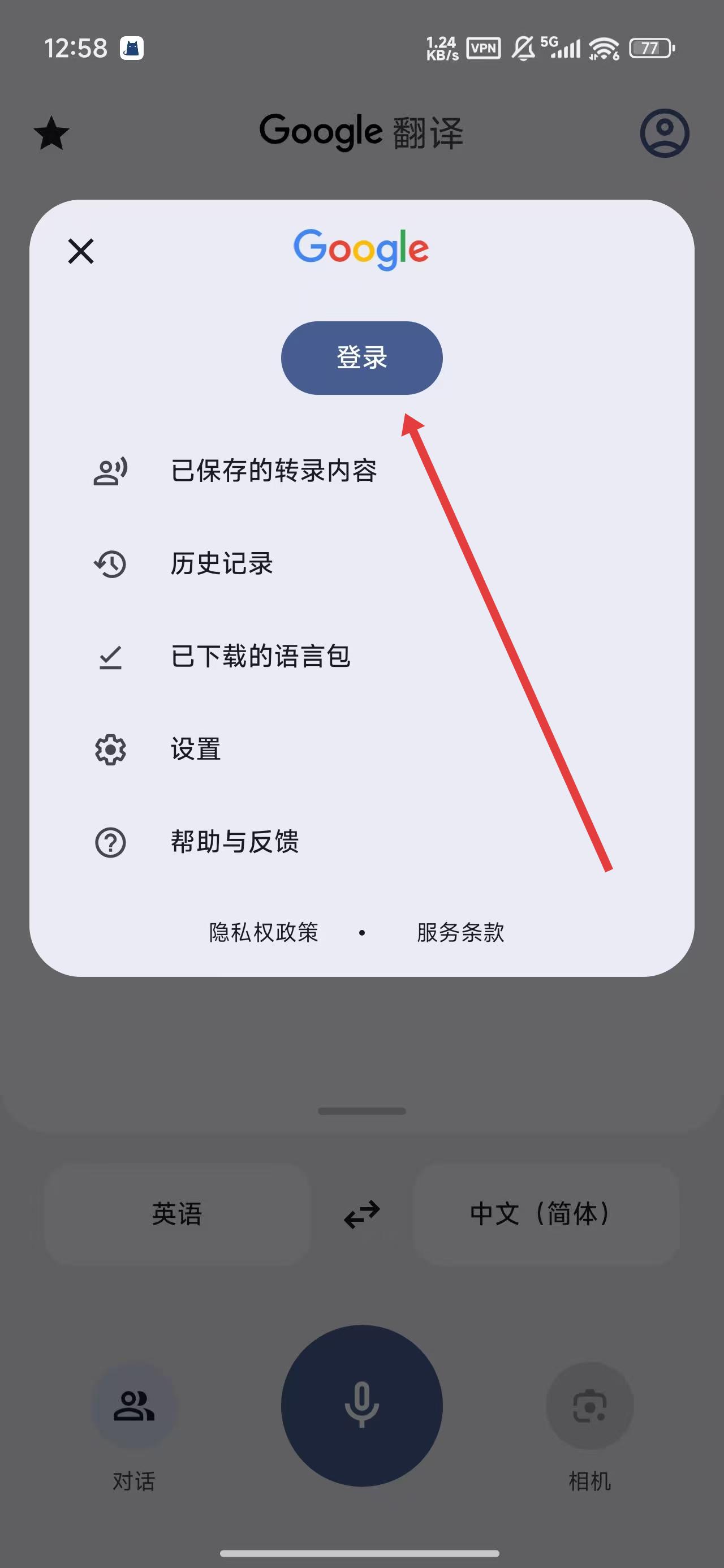View the 隐私权政策 link
724x1568 pixels.
[264, 932]
